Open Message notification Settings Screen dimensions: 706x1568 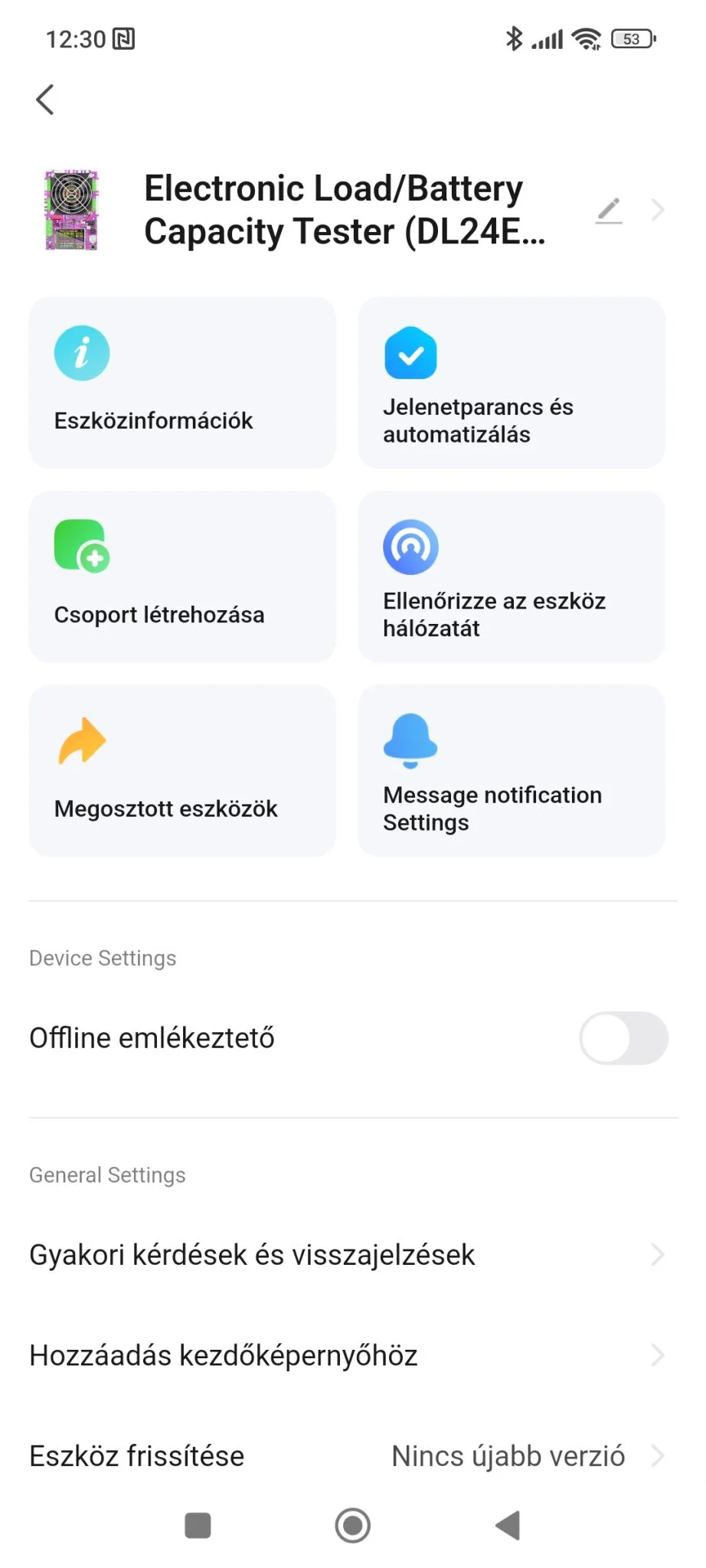click(511, 770)
